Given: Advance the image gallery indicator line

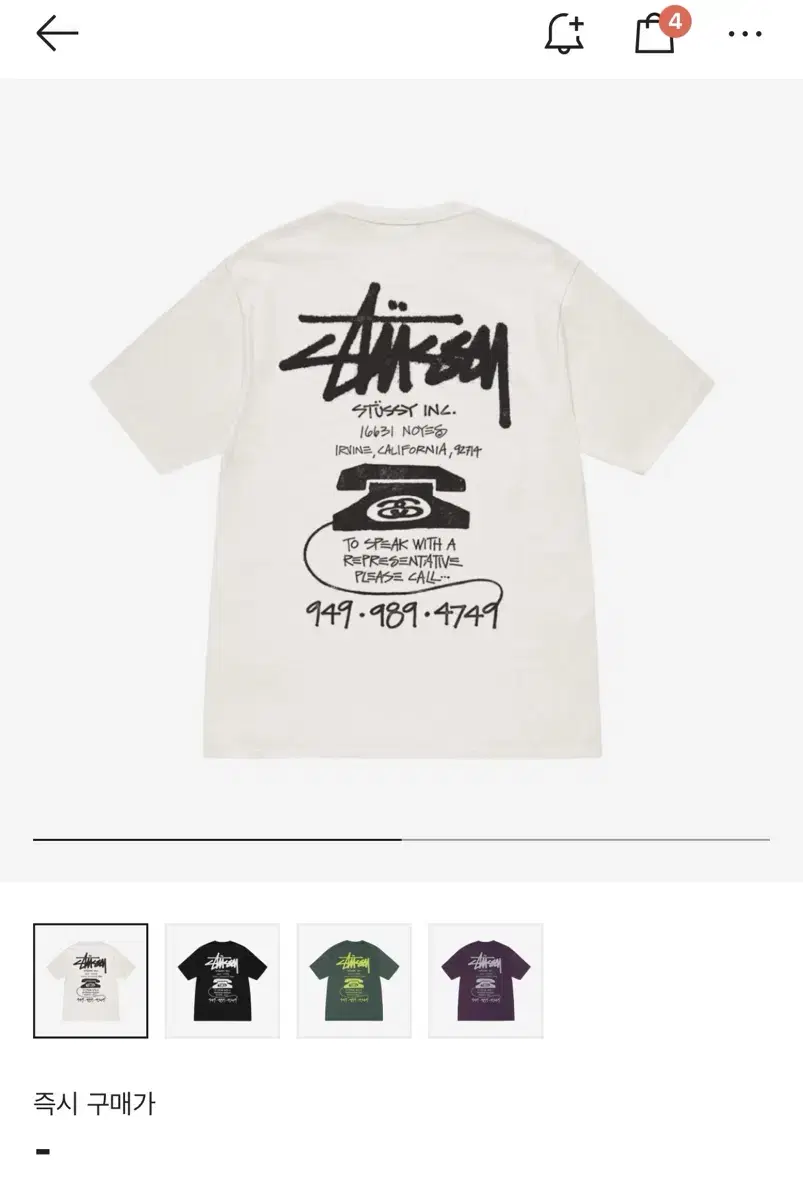Looking at the screenshot, I should [401, 838].
